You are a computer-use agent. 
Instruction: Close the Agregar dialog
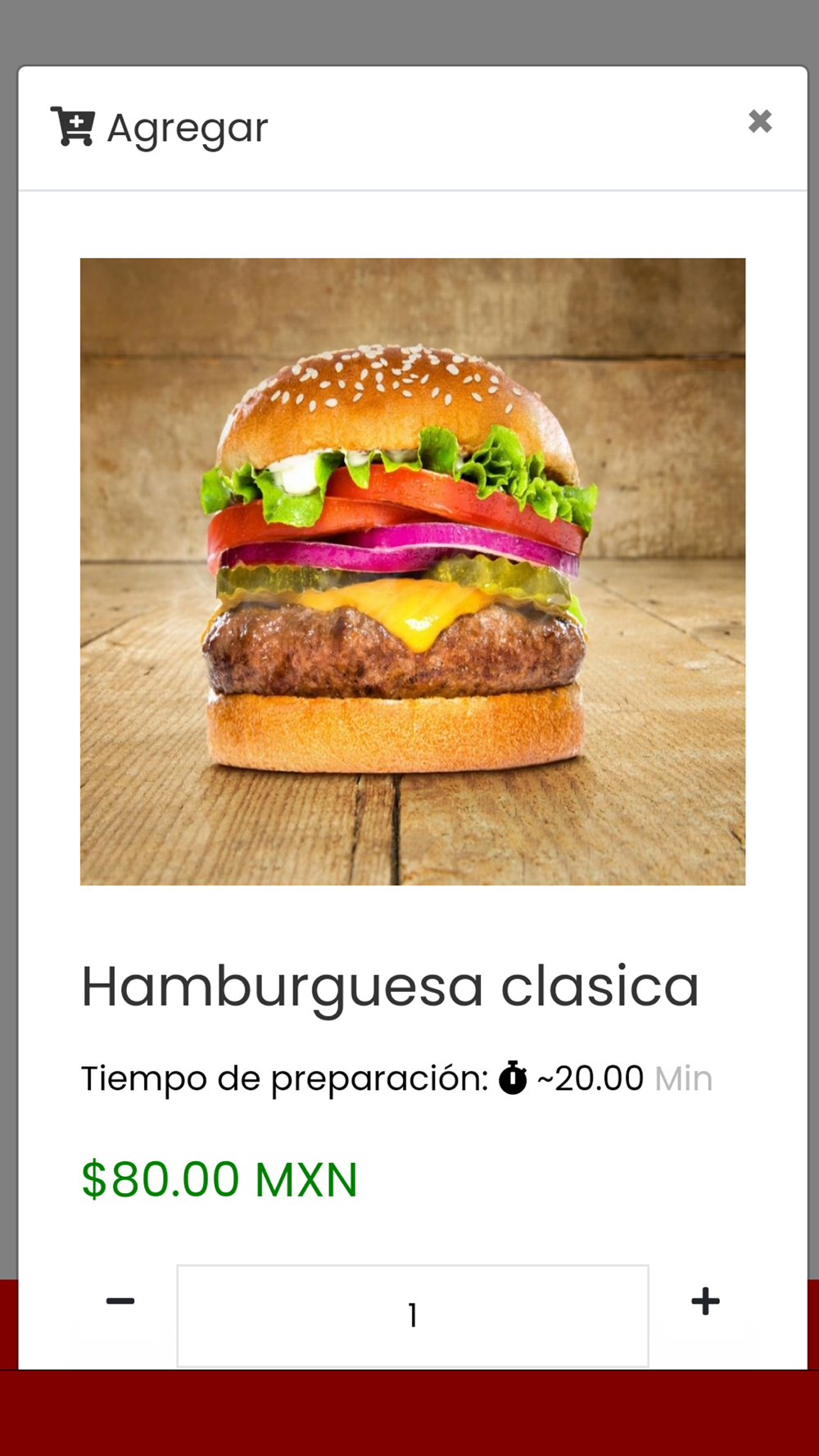[x=760, y=121]
